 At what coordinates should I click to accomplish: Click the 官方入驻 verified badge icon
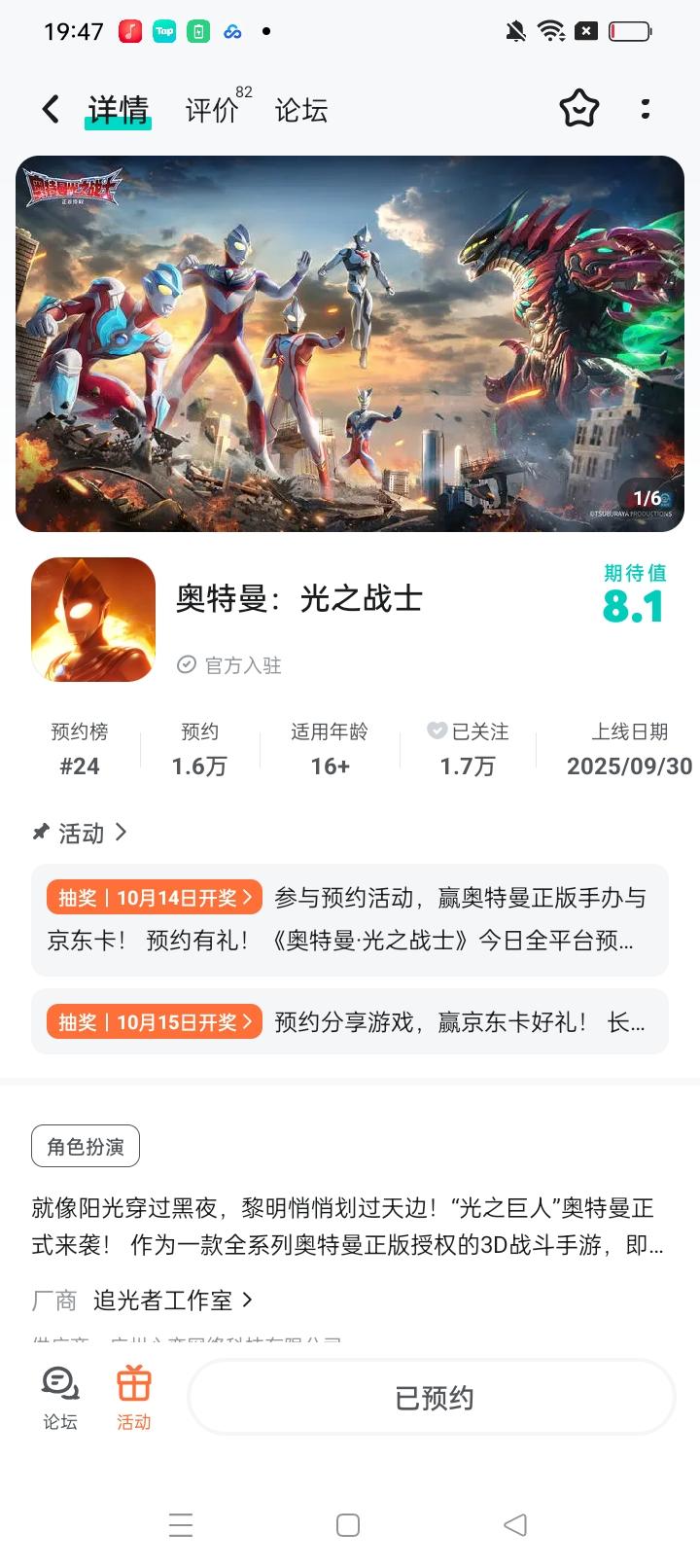click(x=186, y=665)
